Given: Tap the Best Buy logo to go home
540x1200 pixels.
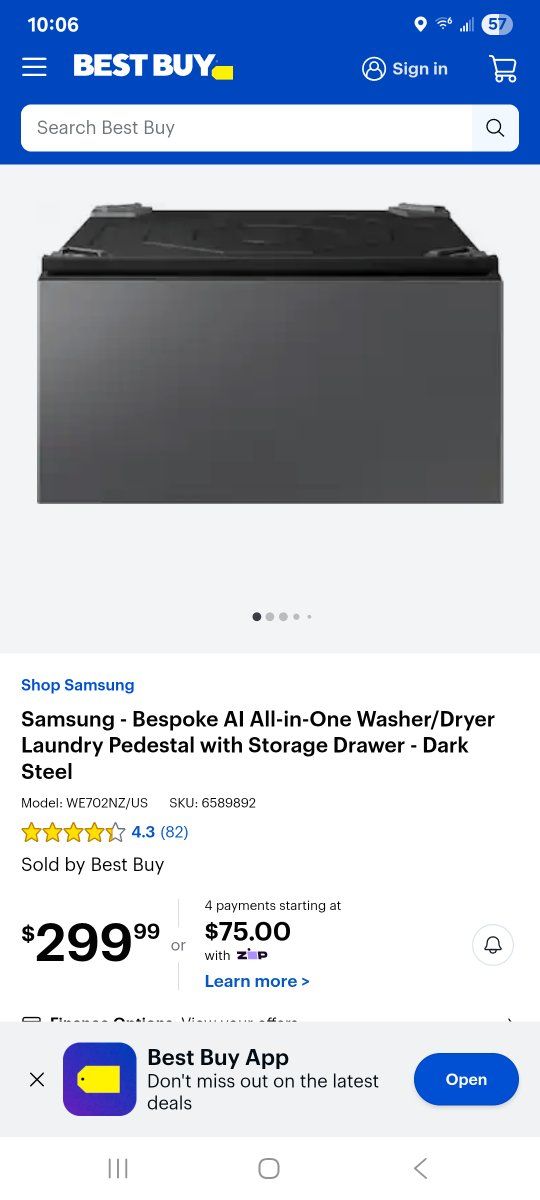Looking at the screenshot, I should pyautogui.click(x=153, y=67).
